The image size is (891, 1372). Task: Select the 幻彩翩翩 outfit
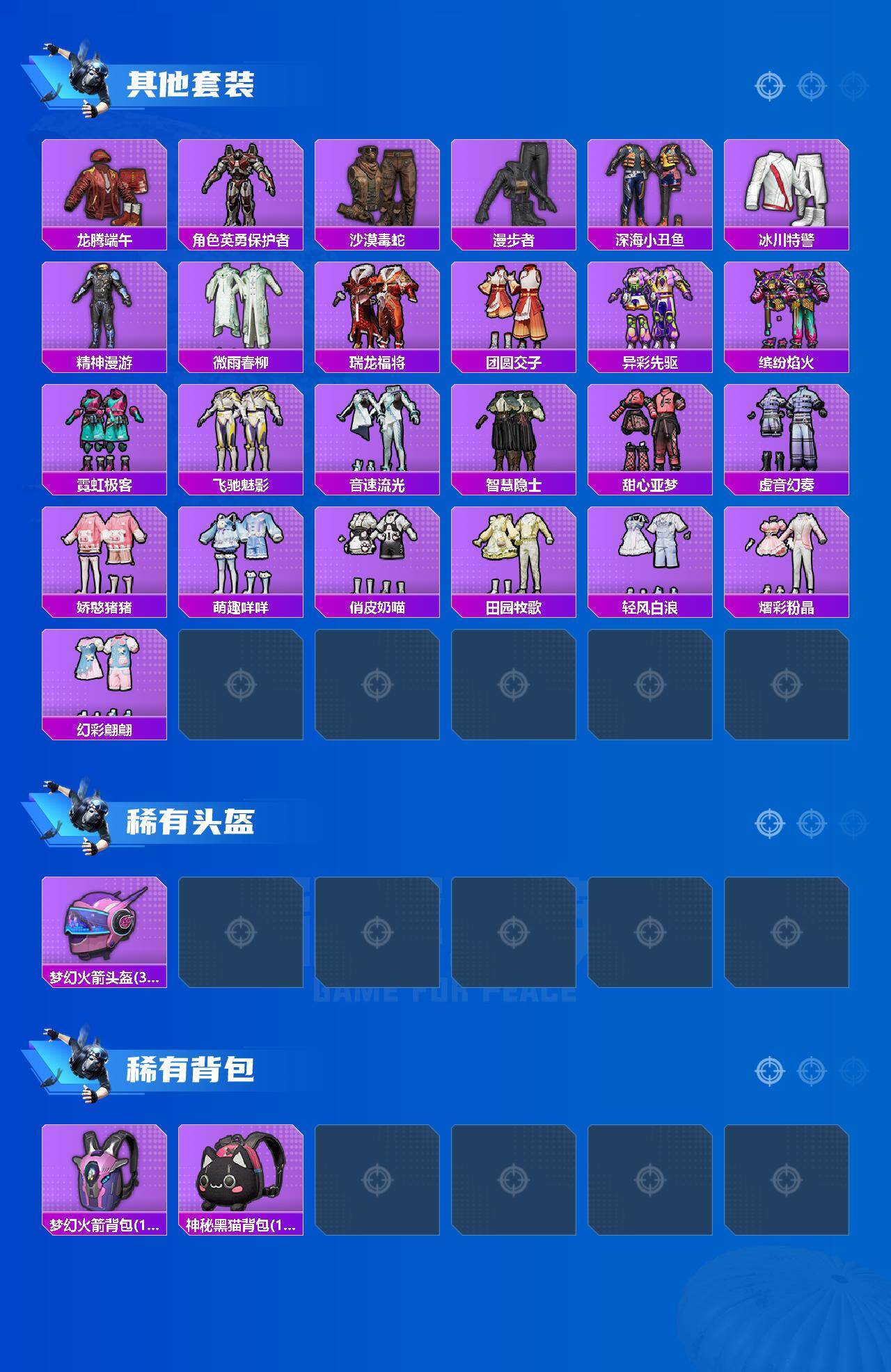point(103,677)
